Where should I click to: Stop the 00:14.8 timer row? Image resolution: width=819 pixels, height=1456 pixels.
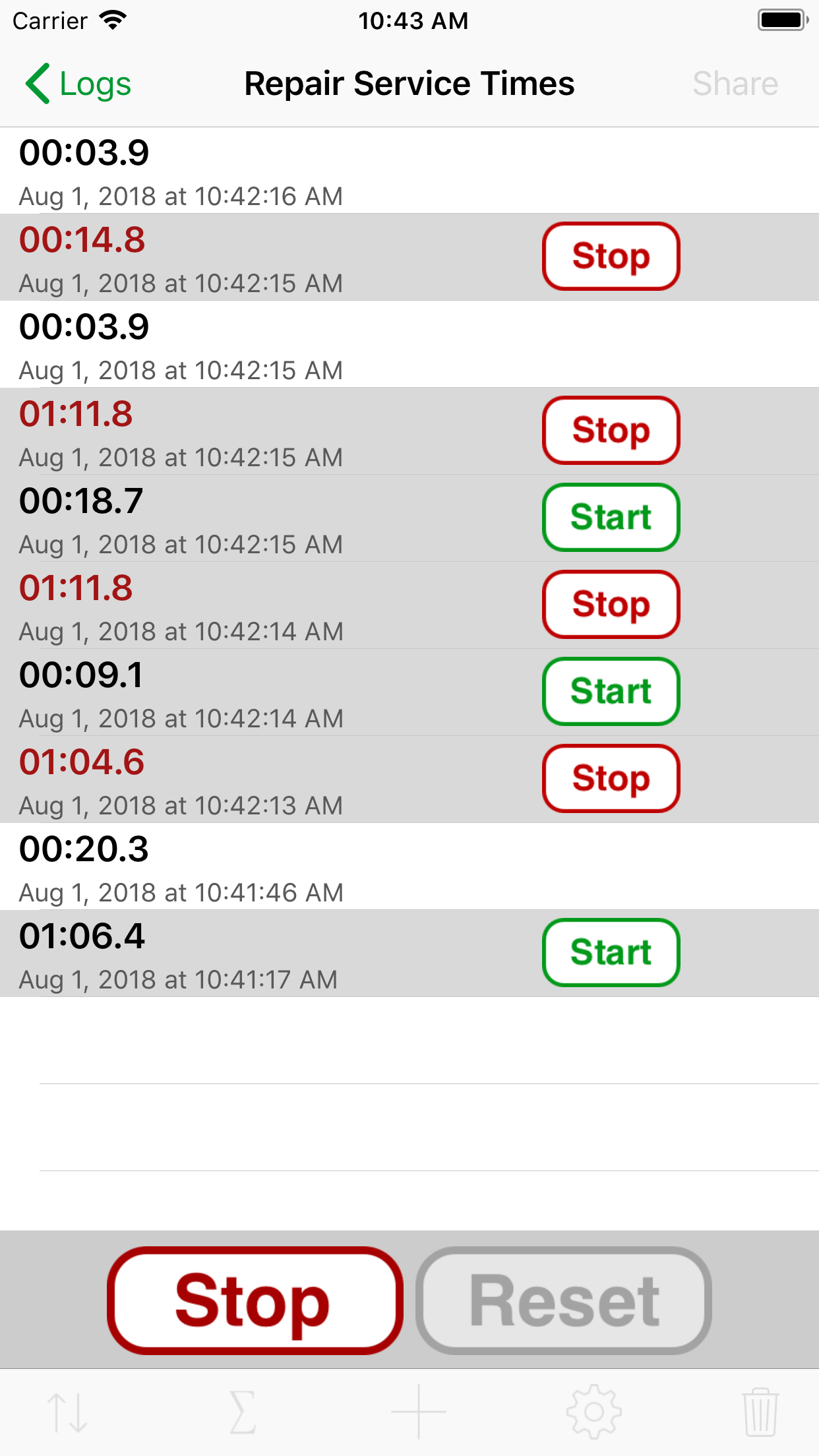tap(611, 257)
